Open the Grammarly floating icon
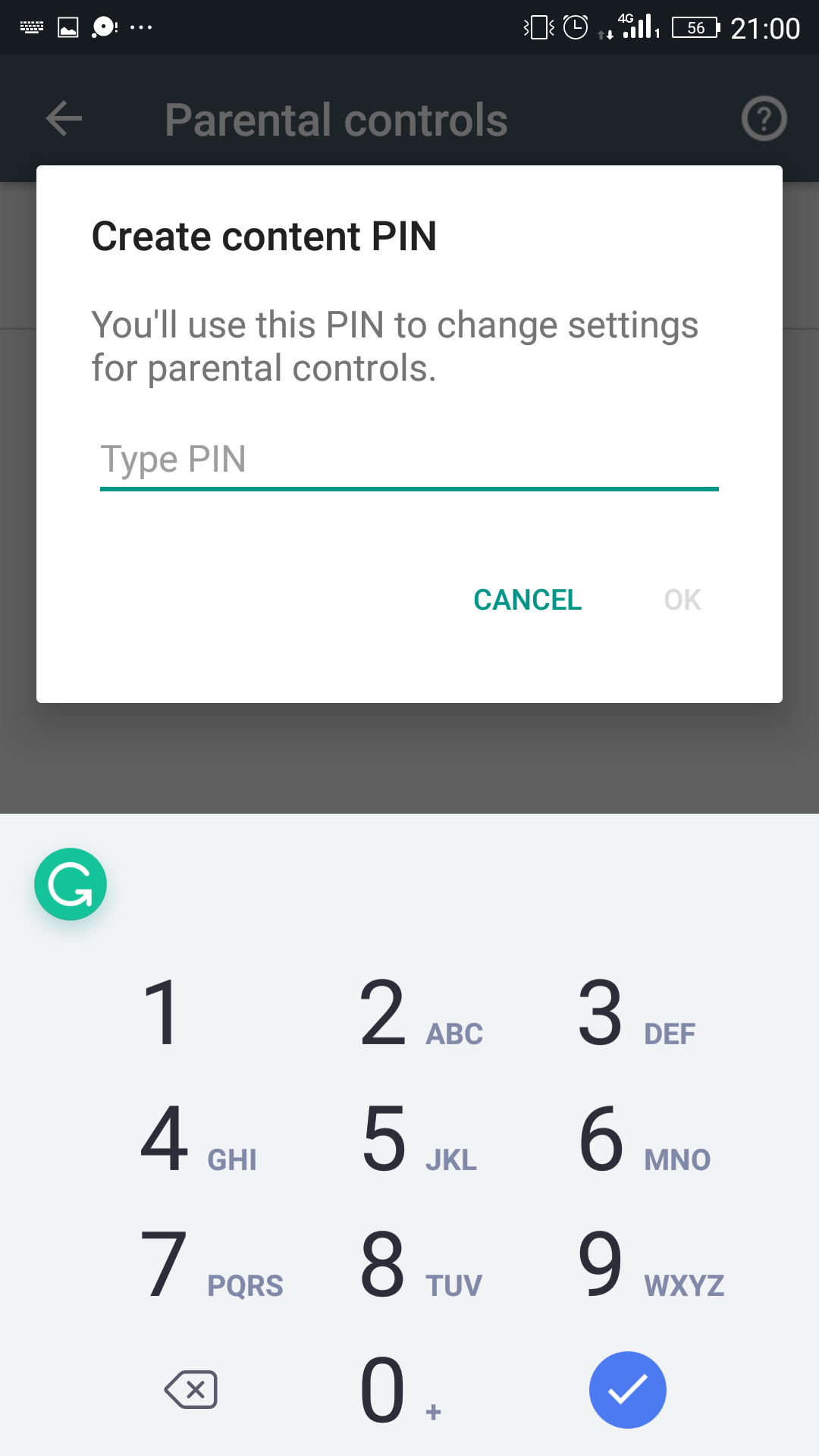Image resolution: width=819 pixels, height=1456 pixels. coord(71,884)
